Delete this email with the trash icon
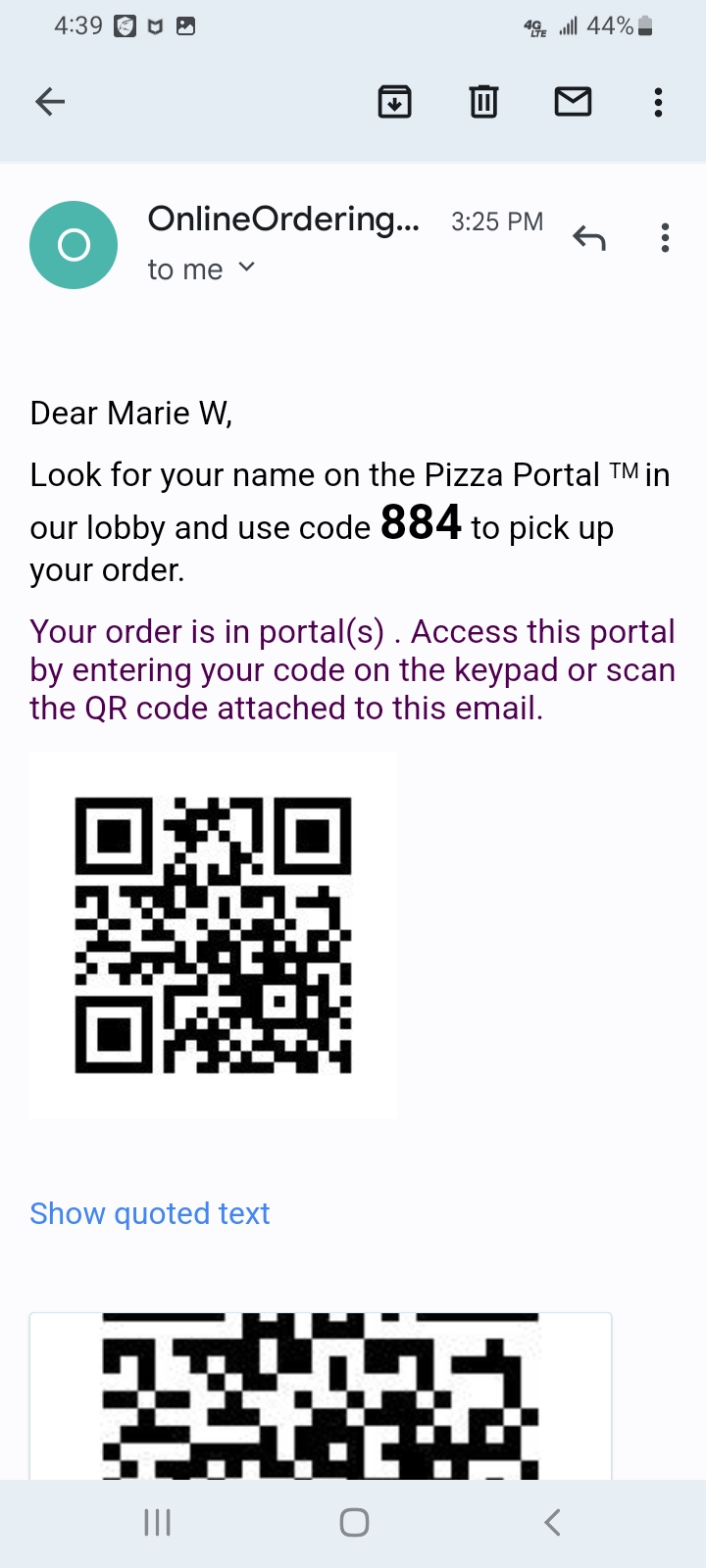Screen dimensions: 706x1568 (482, 101)
